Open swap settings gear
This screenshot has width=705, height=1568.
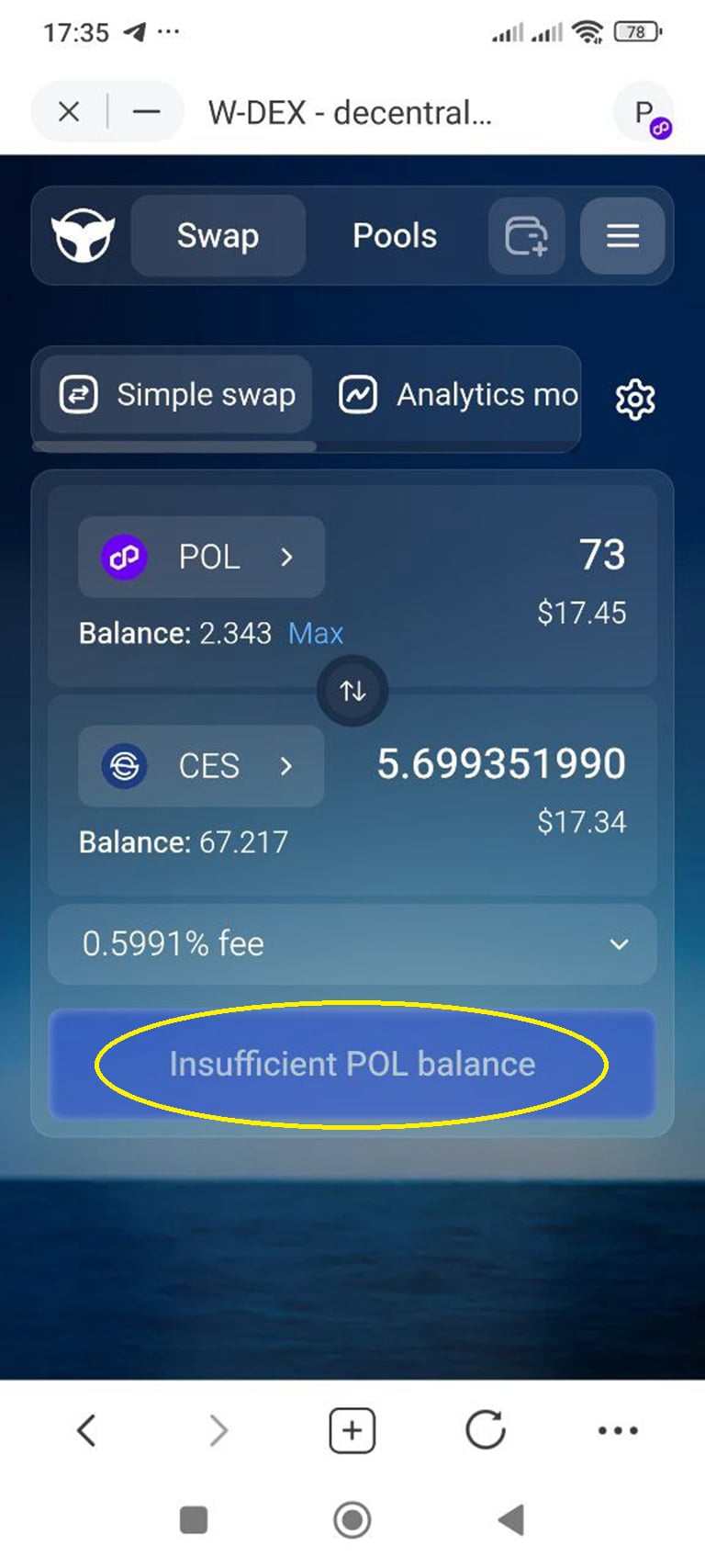[634, 399]
